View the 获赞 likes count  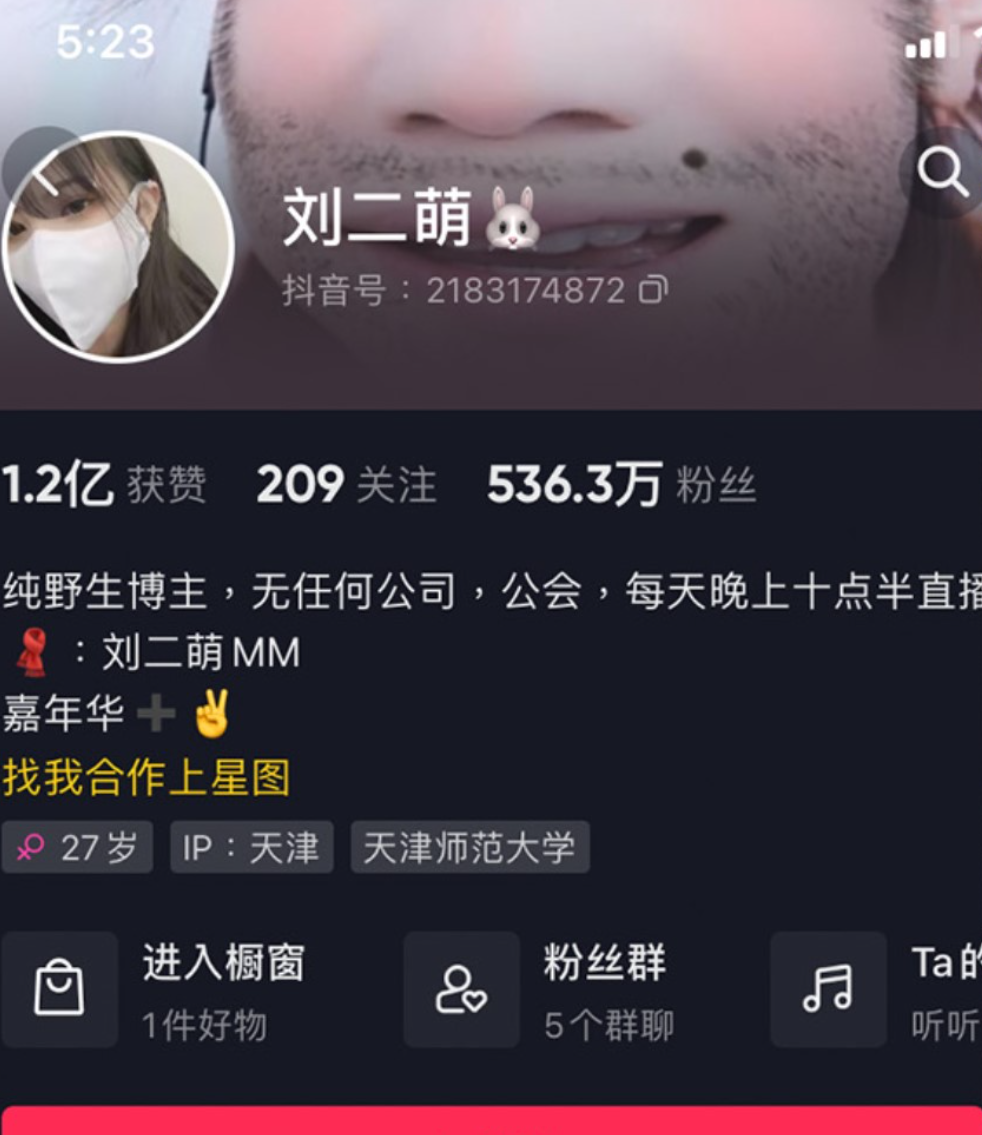(x=104, y=486)
